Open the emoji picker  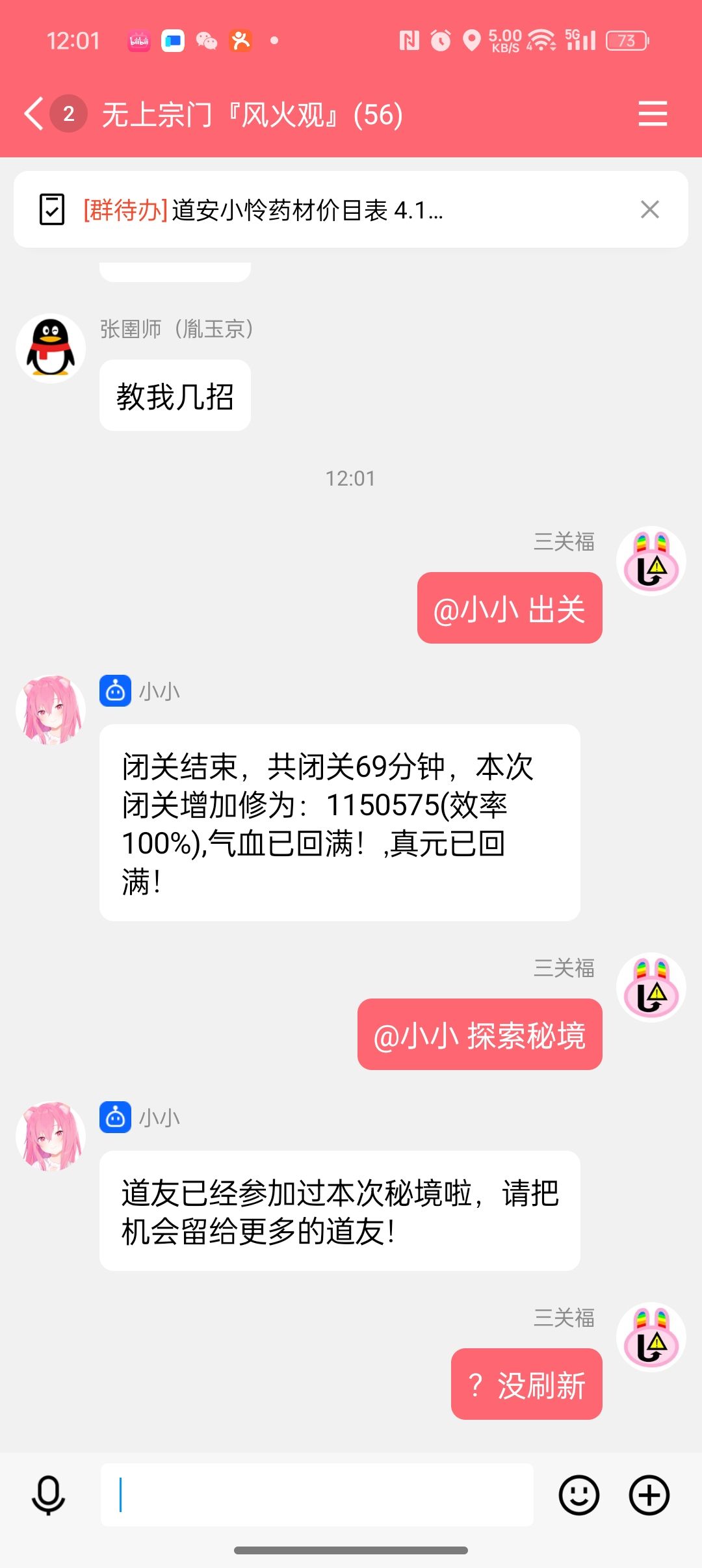578,1495
